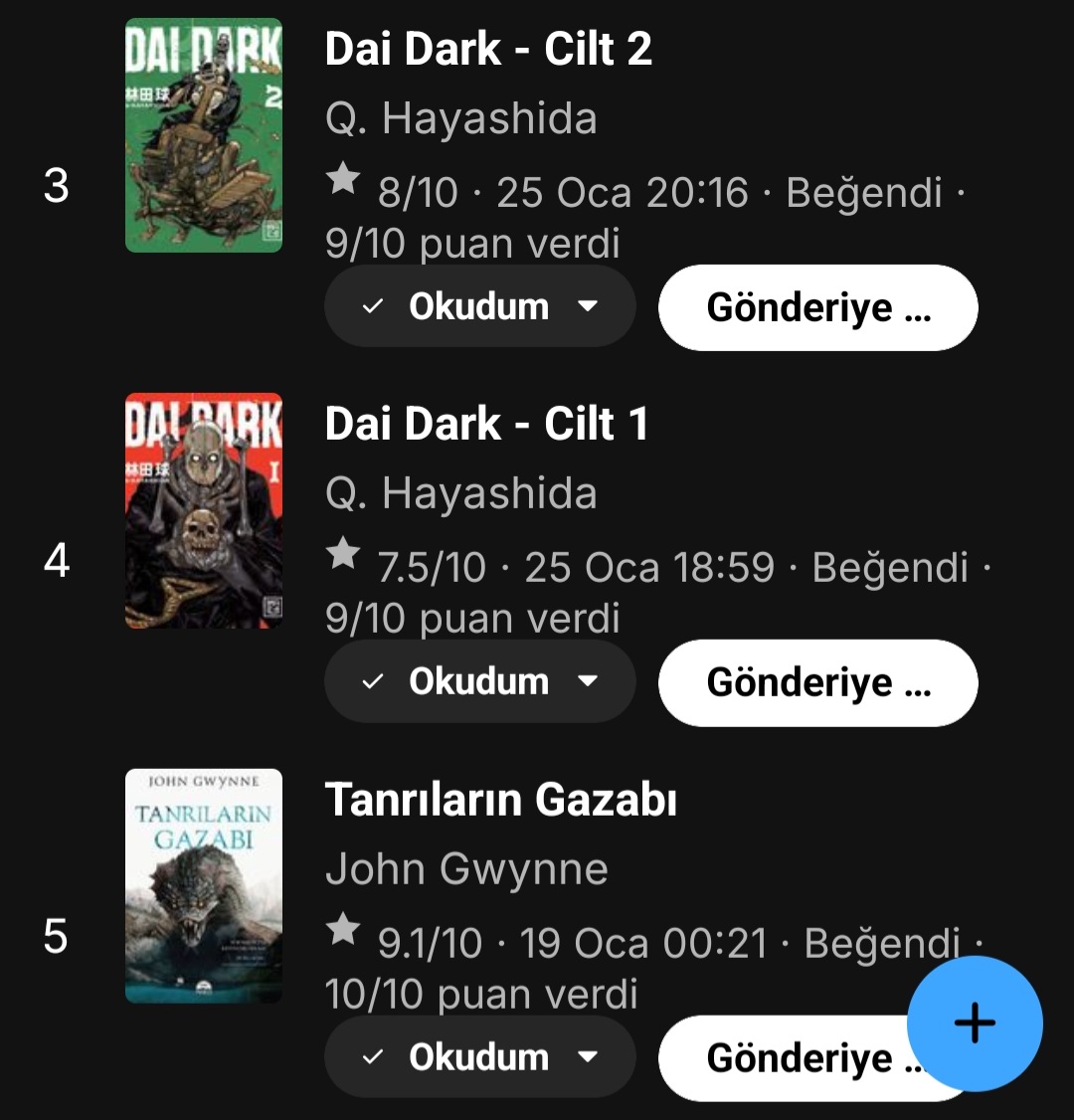Expand the Okudum dropdown for Dai Dark - Cilt 2
The width and height of the screenshot is (1074, 1120).
point(479,307)
